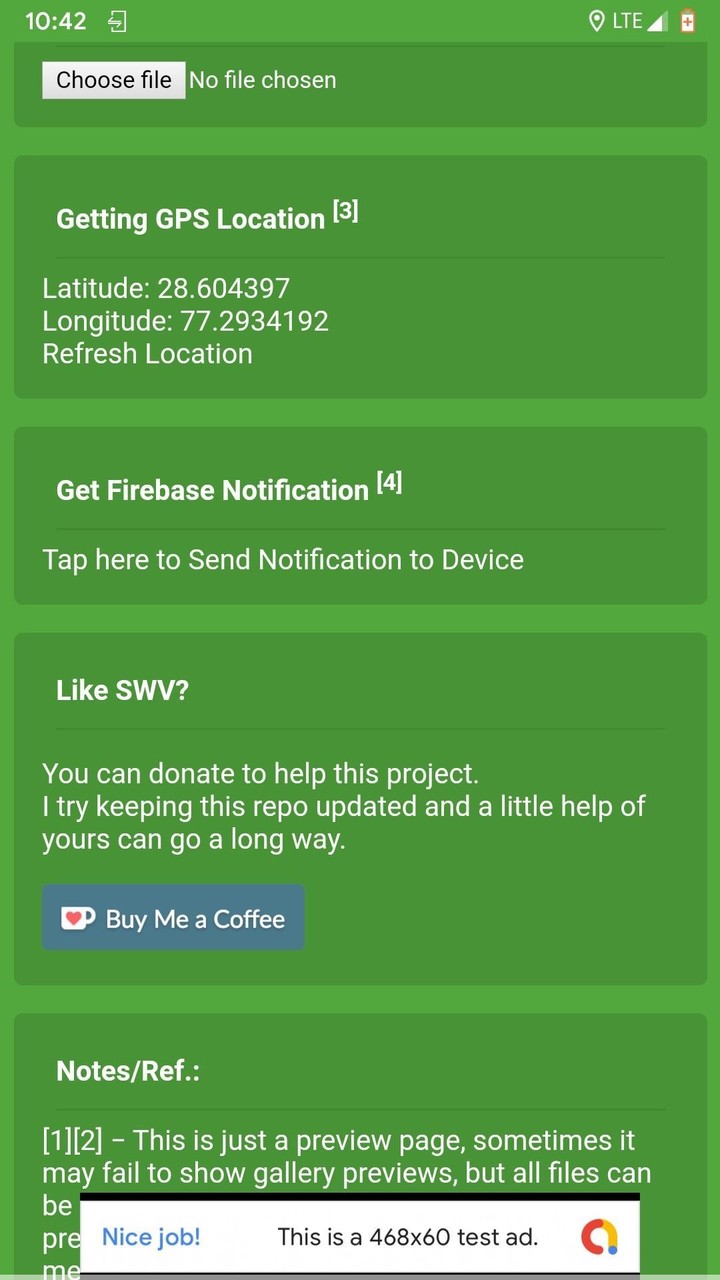The image size is (720, 1280).
Task: Click the cellular signal strength icon
Action: [655, 20]
